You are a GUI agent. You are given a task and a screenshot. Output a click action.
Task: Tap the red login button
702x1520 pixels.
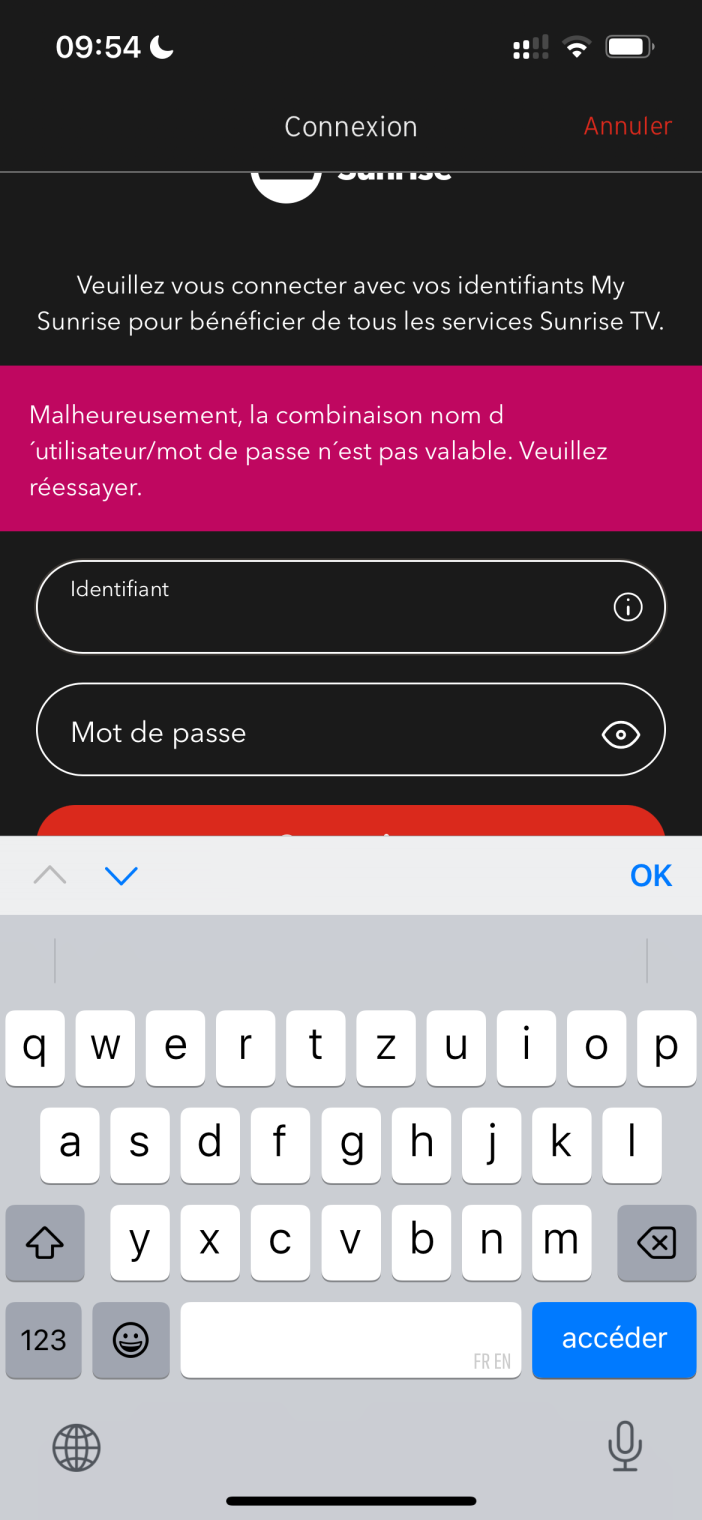pyautogui.click(x=350, y=822)
